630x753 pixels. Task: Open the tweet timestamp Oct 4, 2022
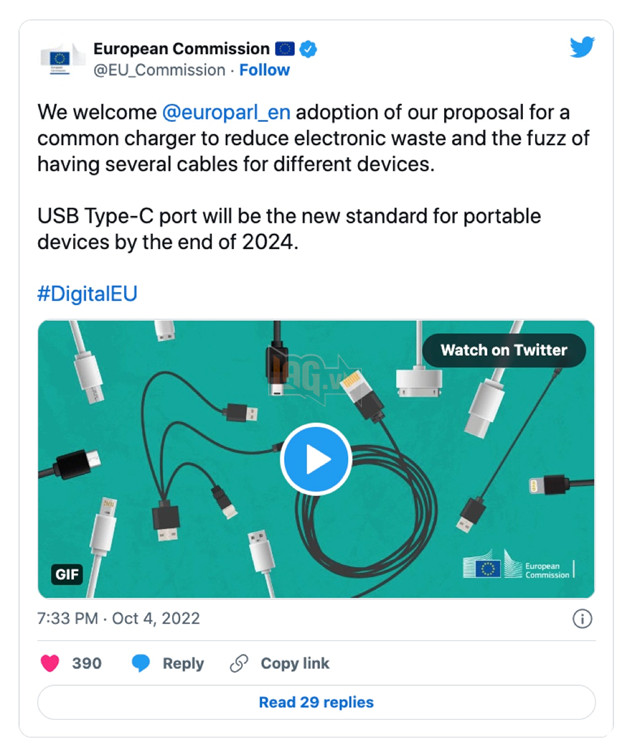[118, 618]
